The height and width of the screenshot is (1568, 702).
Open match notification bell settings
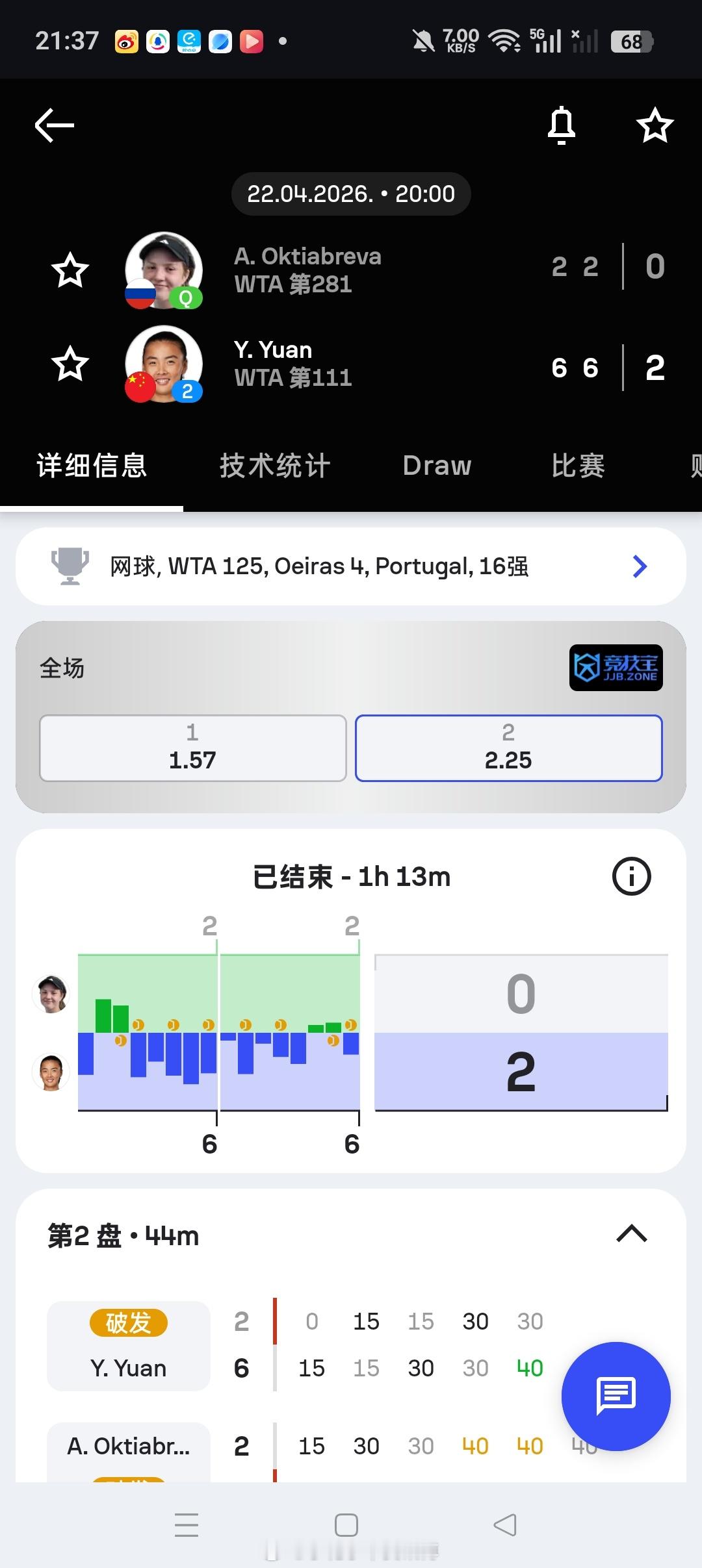tap(561, 125)
